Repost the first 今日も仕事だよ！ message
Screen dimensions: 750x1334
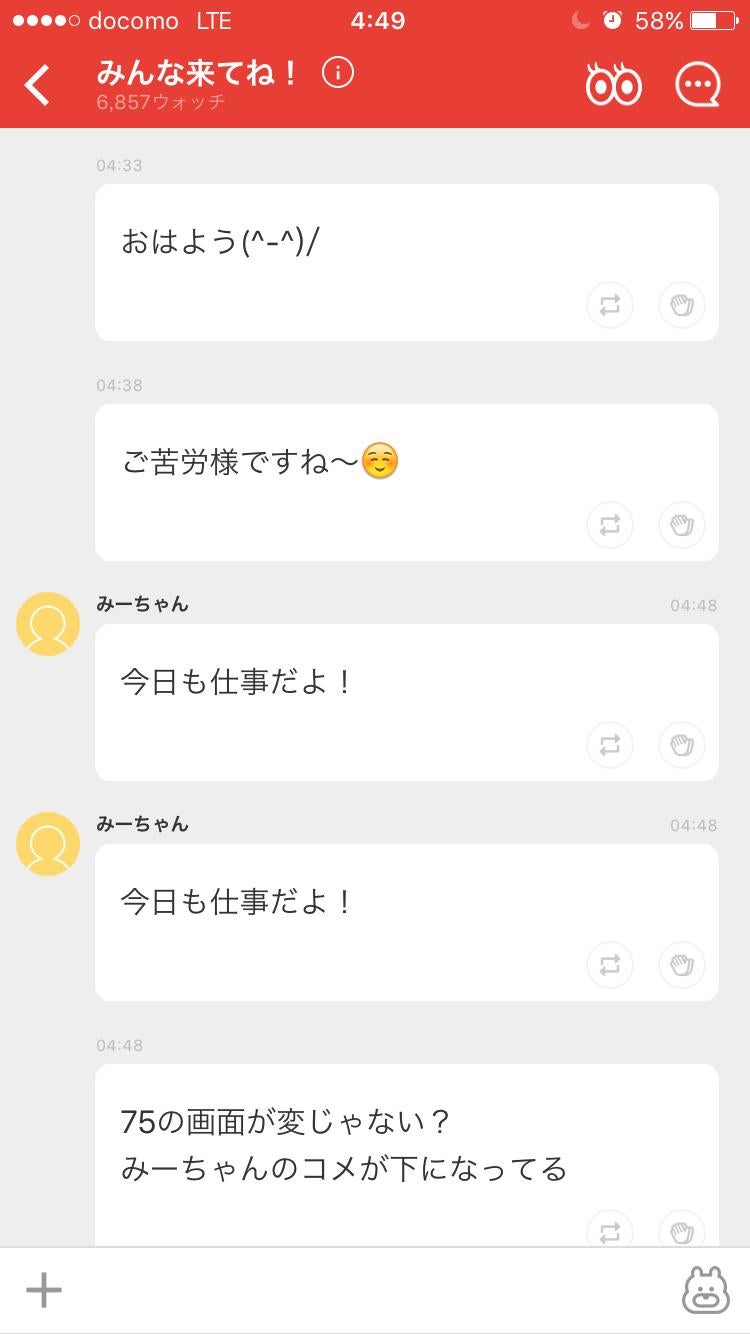pyautogui.click(x=610, y=745)
